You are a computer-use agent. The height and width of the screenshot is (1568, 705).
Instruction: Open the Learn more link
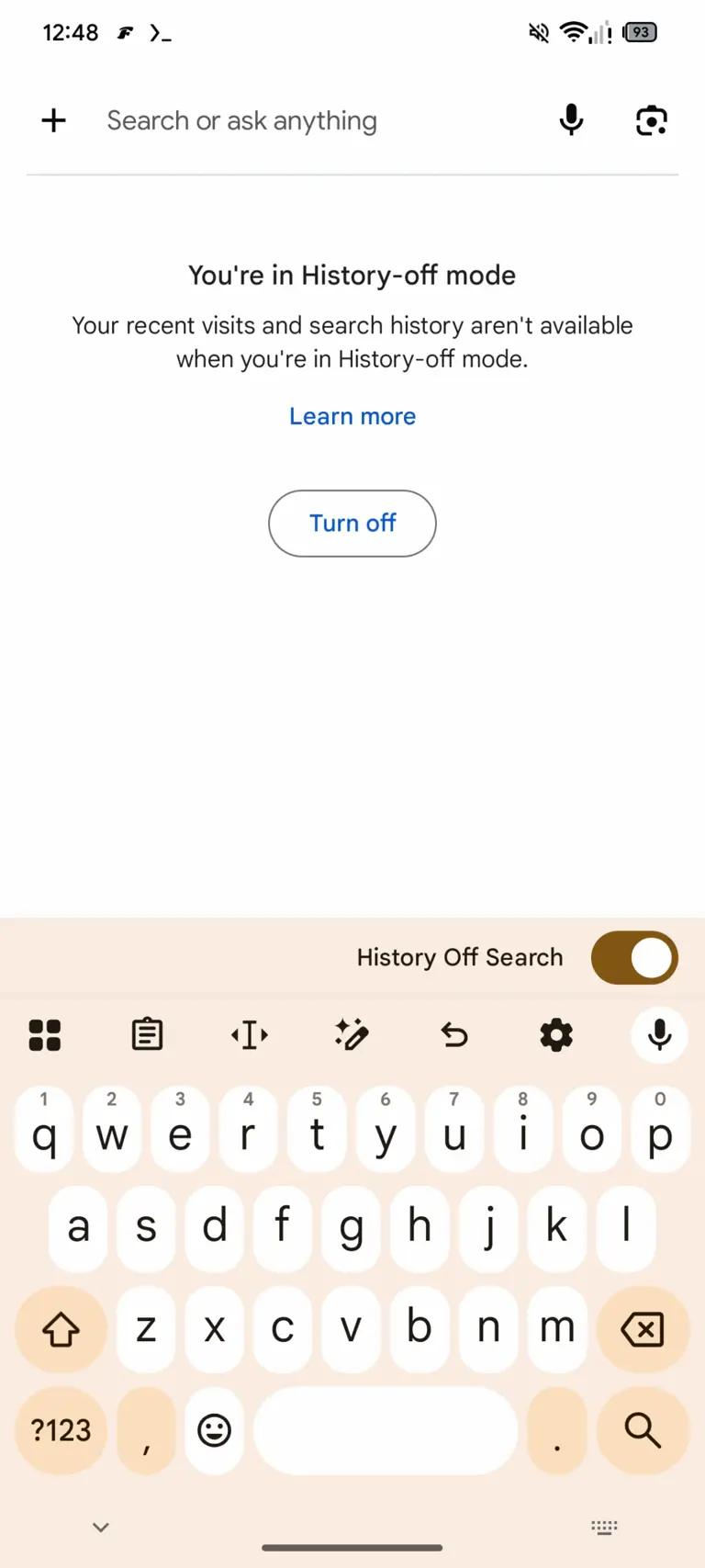352,416
